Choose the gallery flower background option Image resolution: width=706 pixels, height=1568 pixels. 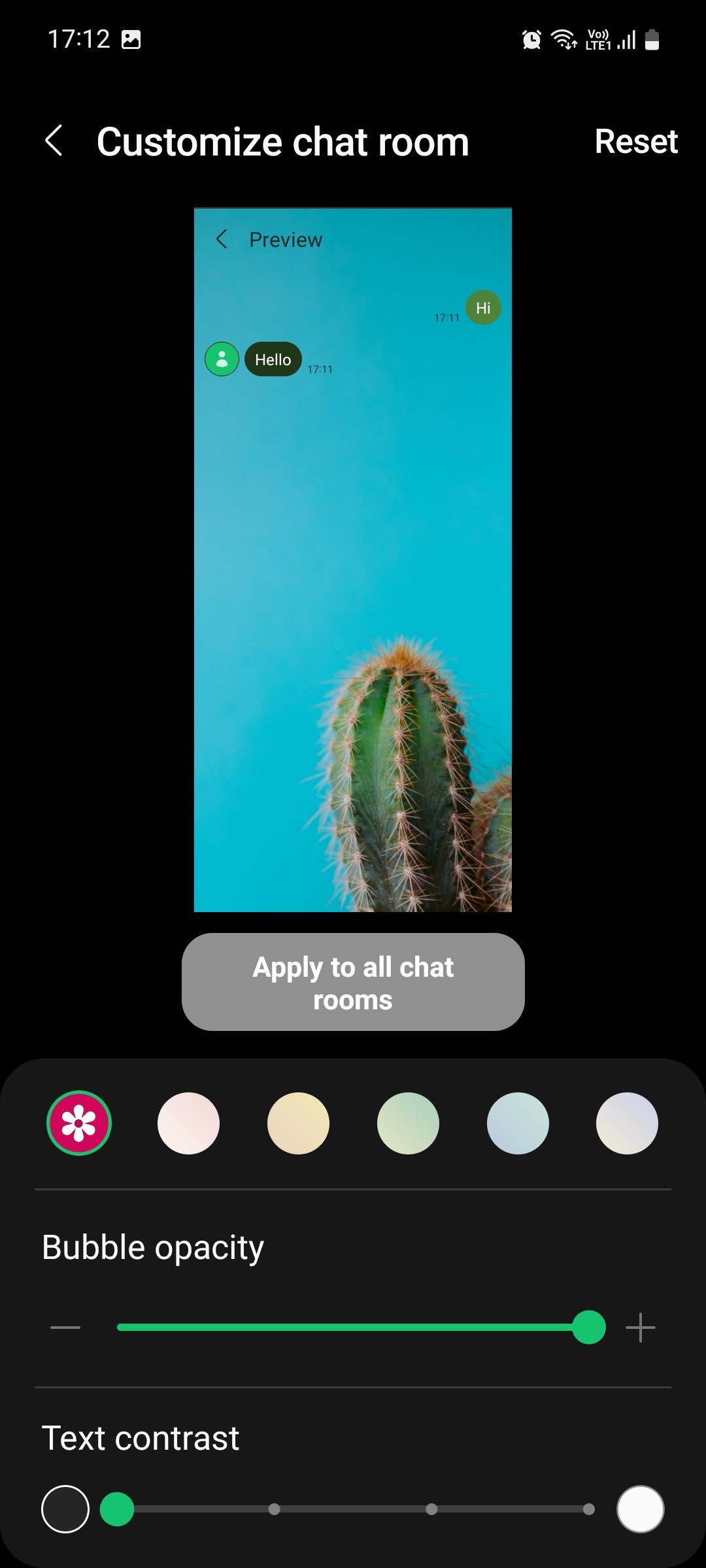pyautogui.click(x=79, y=1123)
